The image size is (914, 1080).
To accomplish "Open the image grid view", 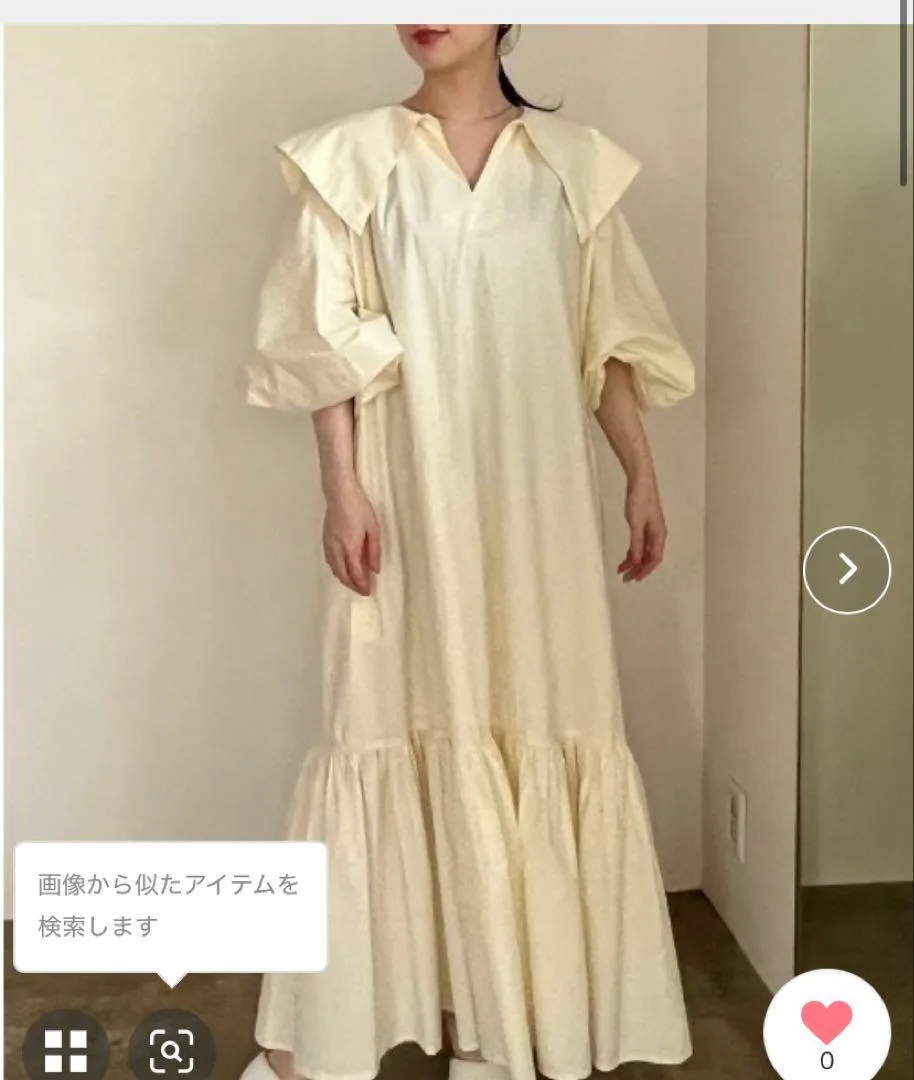I will (66, 1050).
